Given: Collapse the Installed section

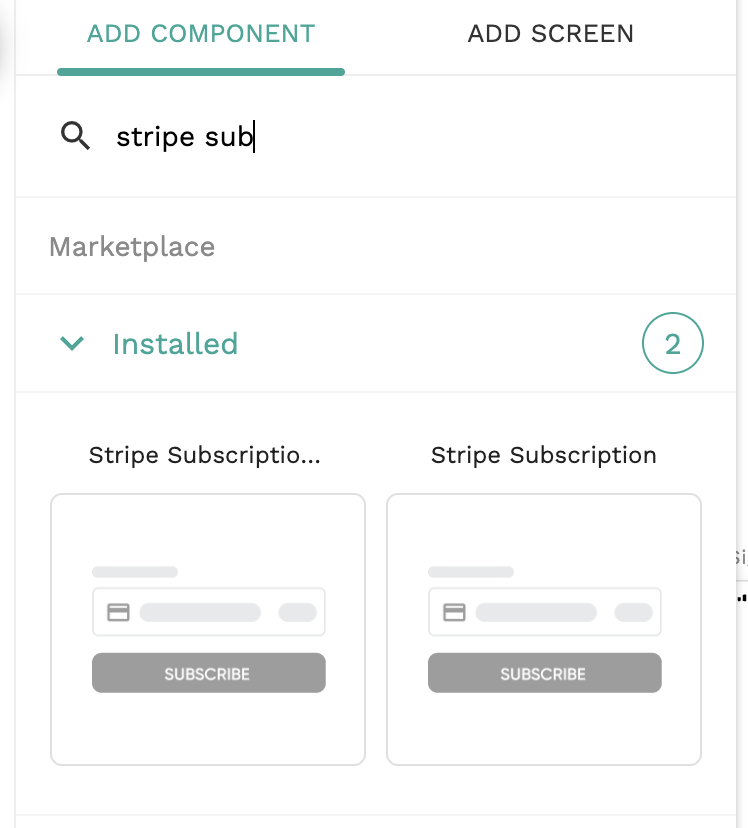Looking at the screenshot, I should coord(72,344).
